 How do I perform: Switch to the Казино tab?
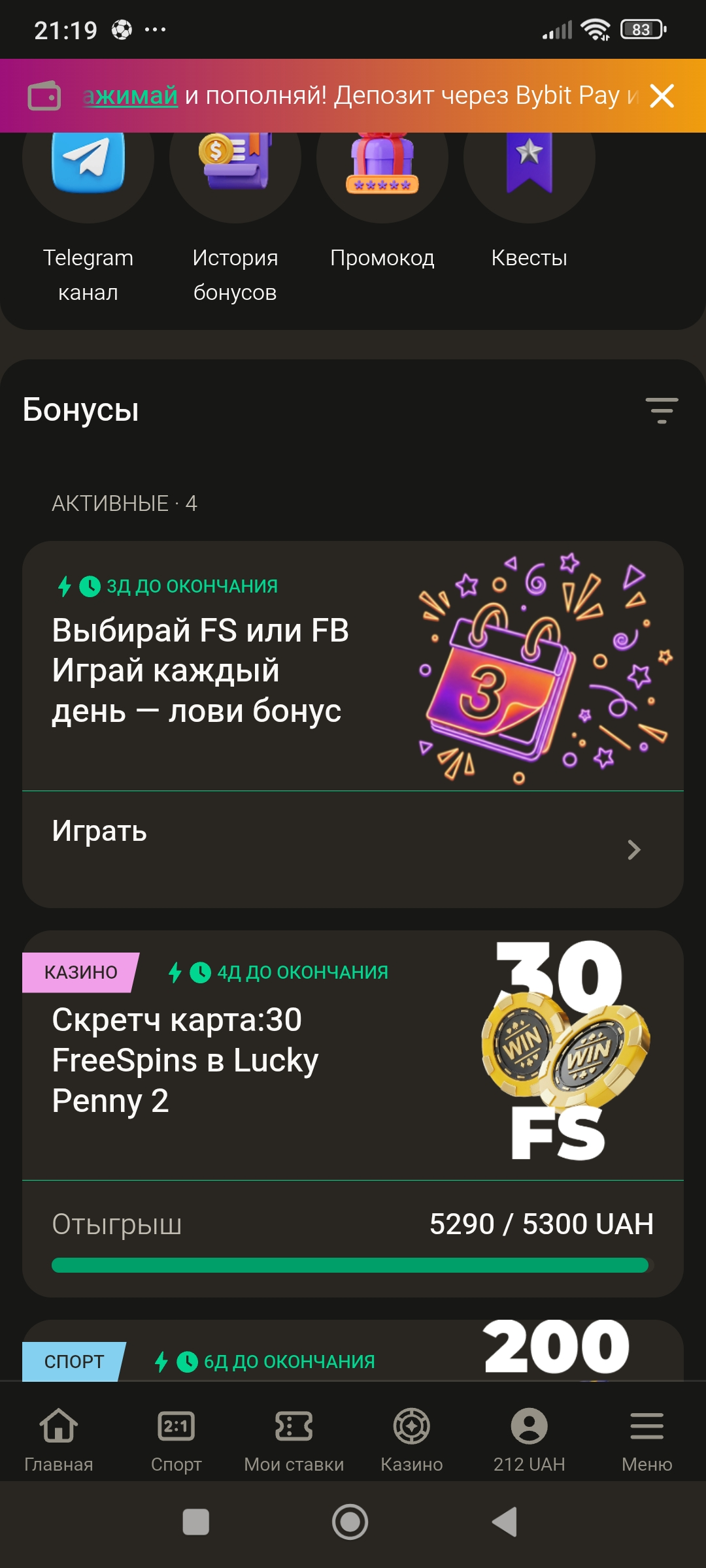tap(412, 1439)
